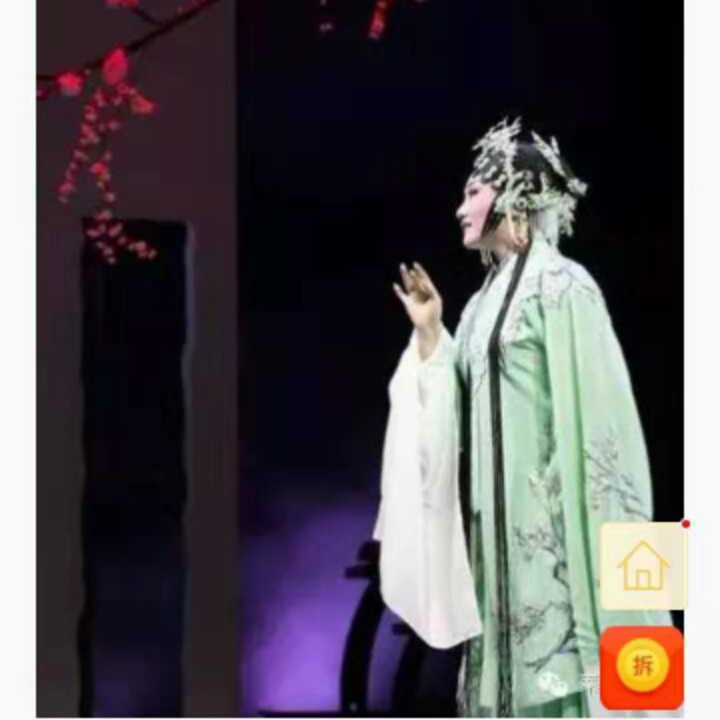Screen dimensions: 720x720
Task: Open the opera performer photo
Action: pyautogui.click(x=360, y=358)
